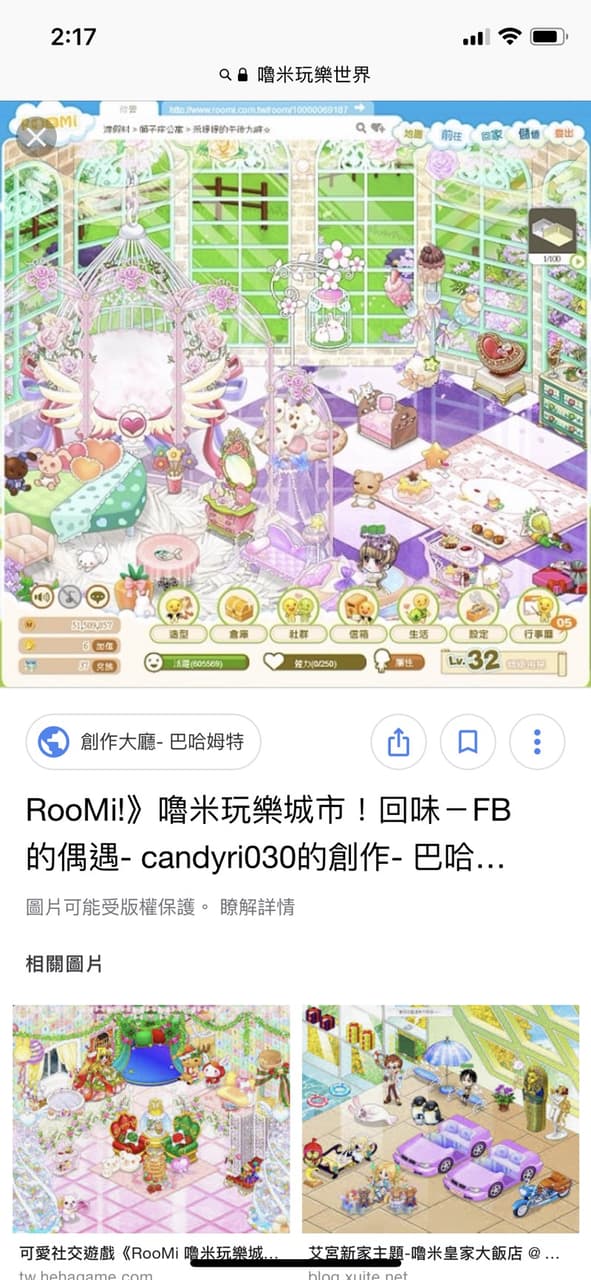
Task: Open the 創作大廳- 巴哈姆特 source chip
Action: [143, 742]
